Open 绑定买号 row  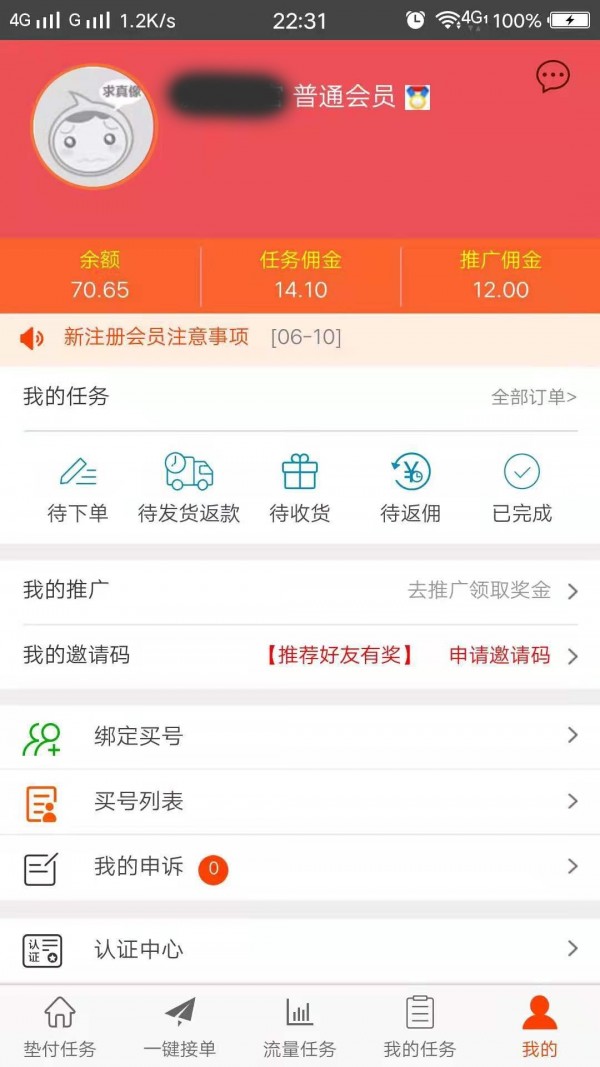click(300, 737)
